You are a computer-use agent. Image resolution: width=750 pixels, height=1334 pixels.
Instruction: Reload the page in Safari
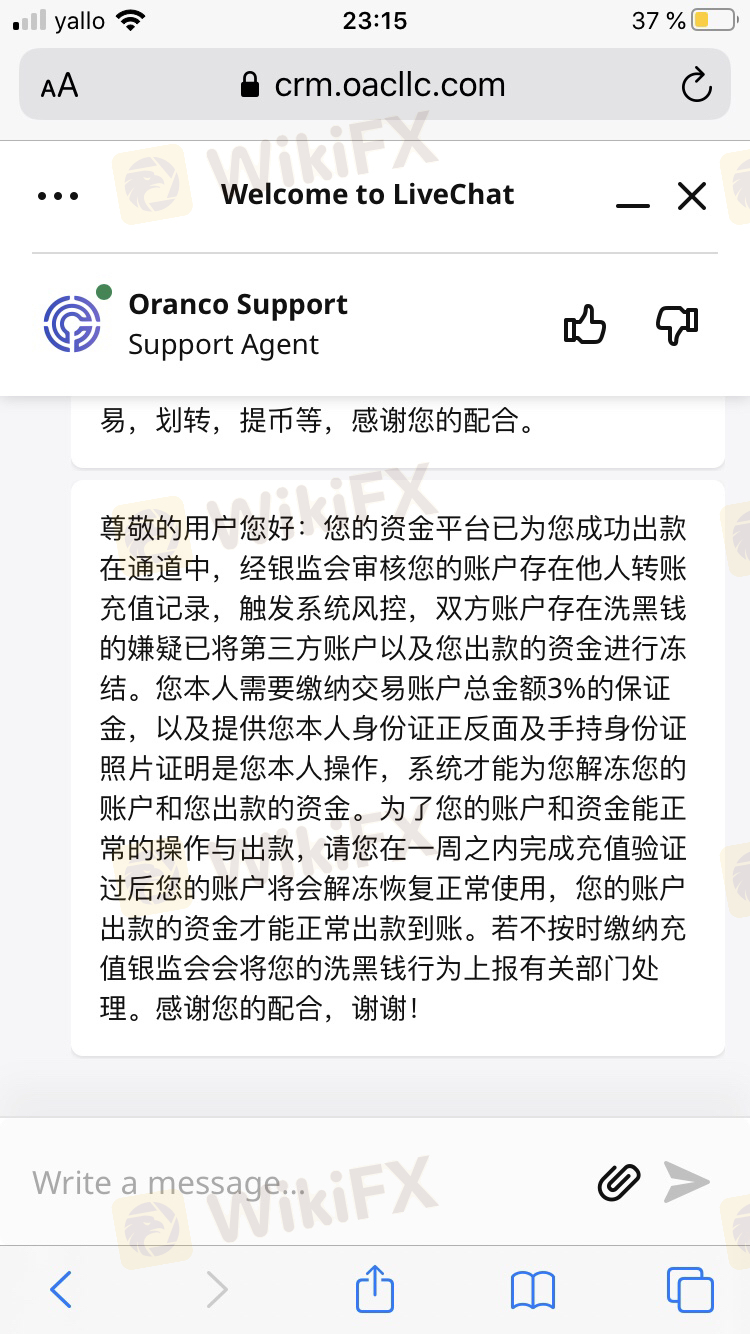coord(696,86)
